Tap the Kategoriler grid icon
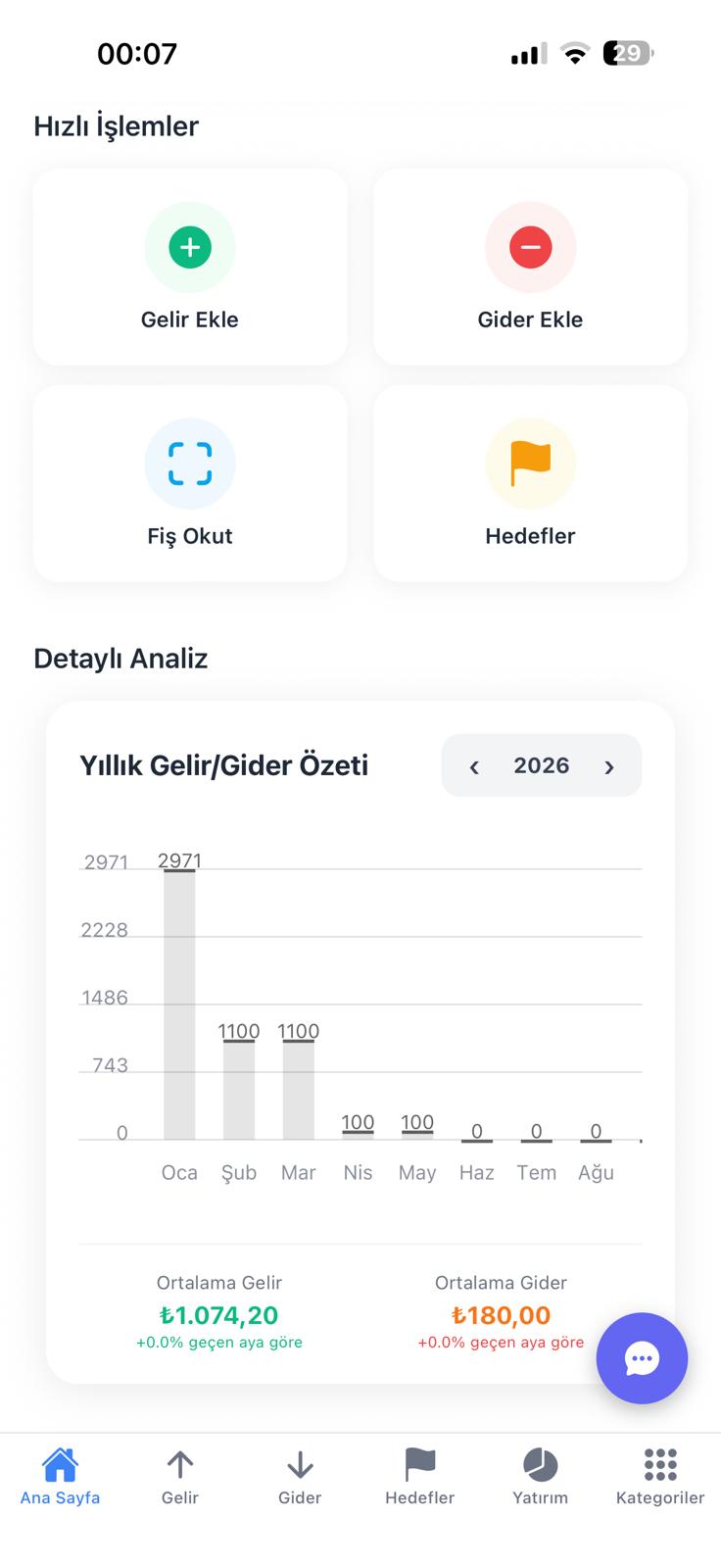Screen dimensions: 721x1568 pos(659,1466)
